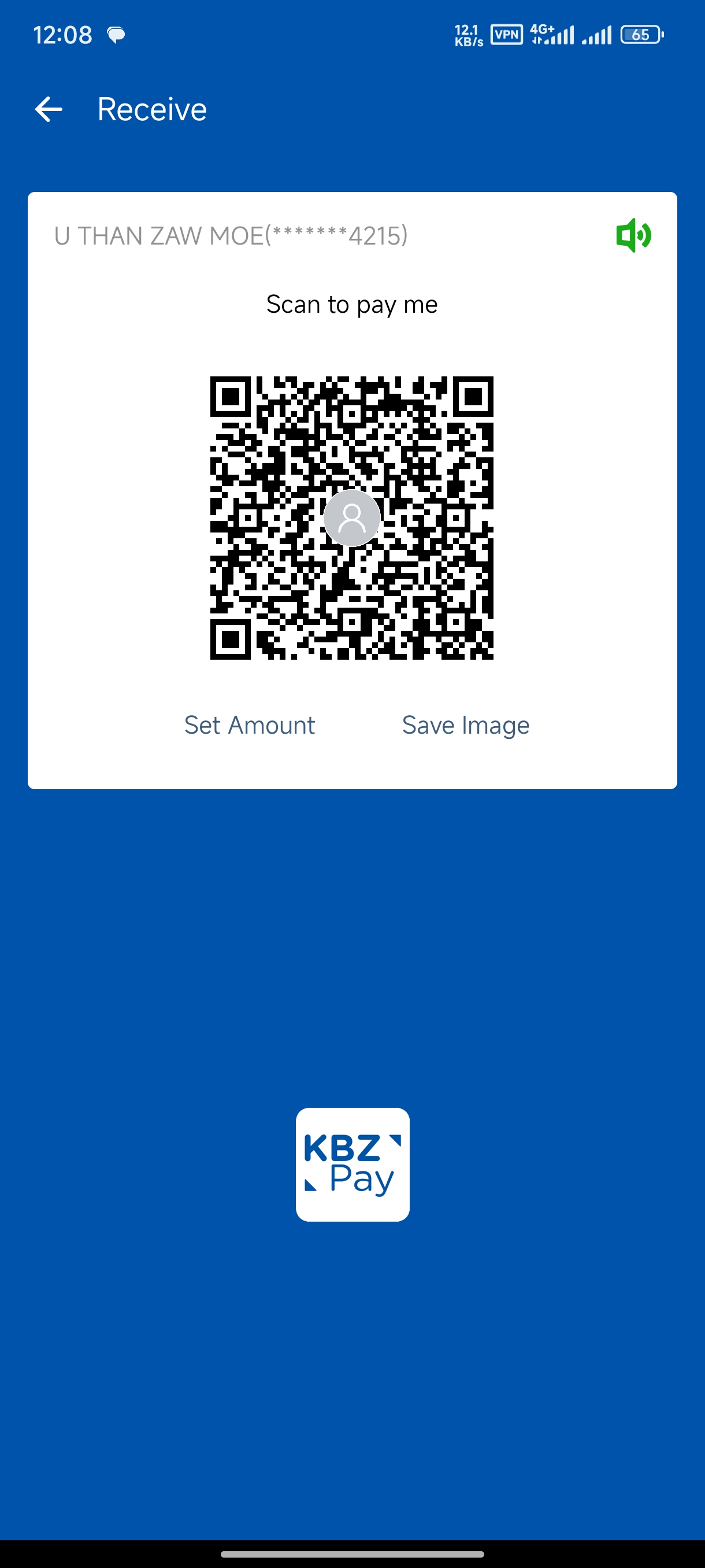Save the QR code image
This screenshot has width=705, height=1568.
pos(465,725)
